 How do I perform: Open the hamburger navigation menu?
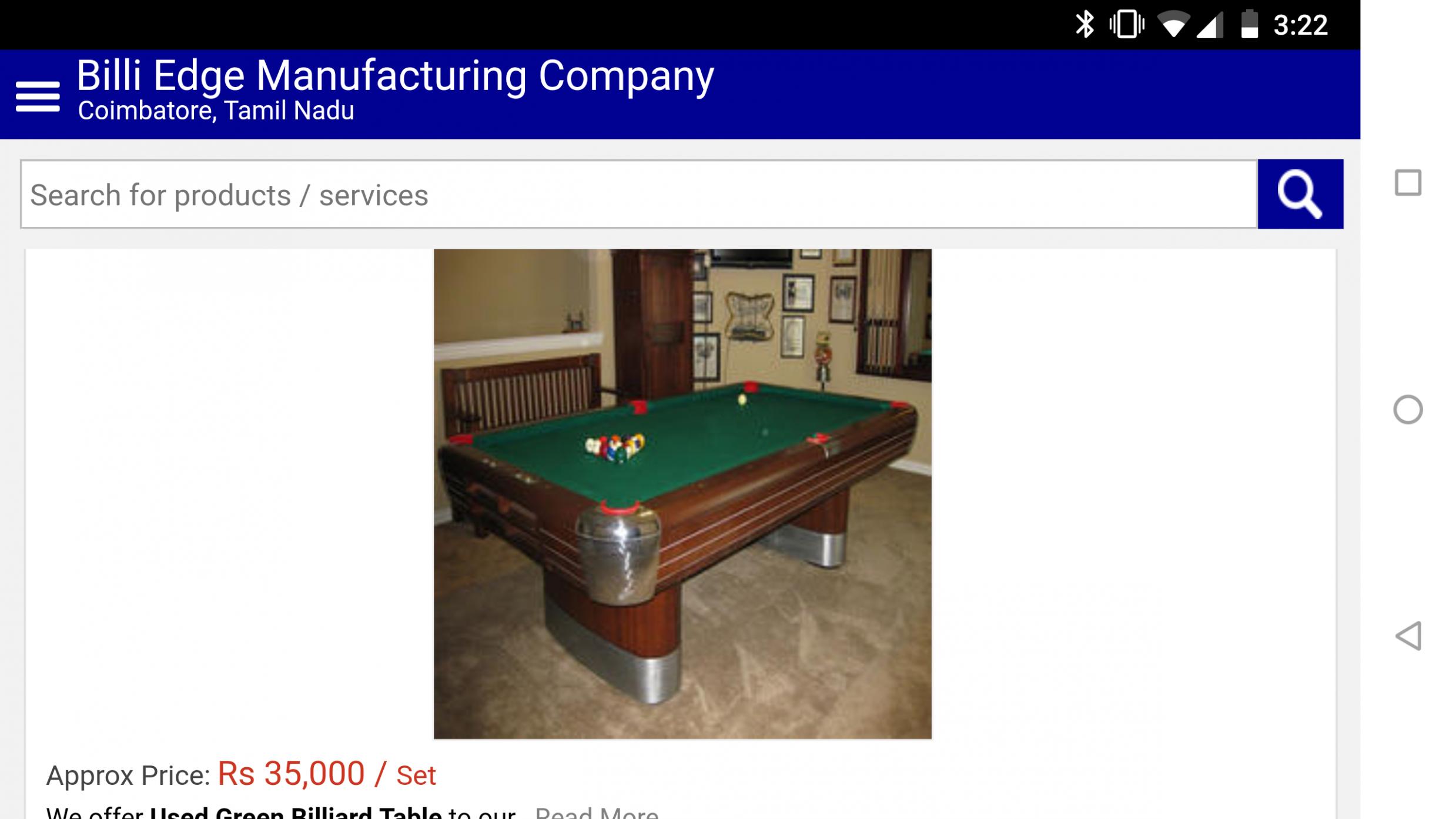tap(38, 96)
